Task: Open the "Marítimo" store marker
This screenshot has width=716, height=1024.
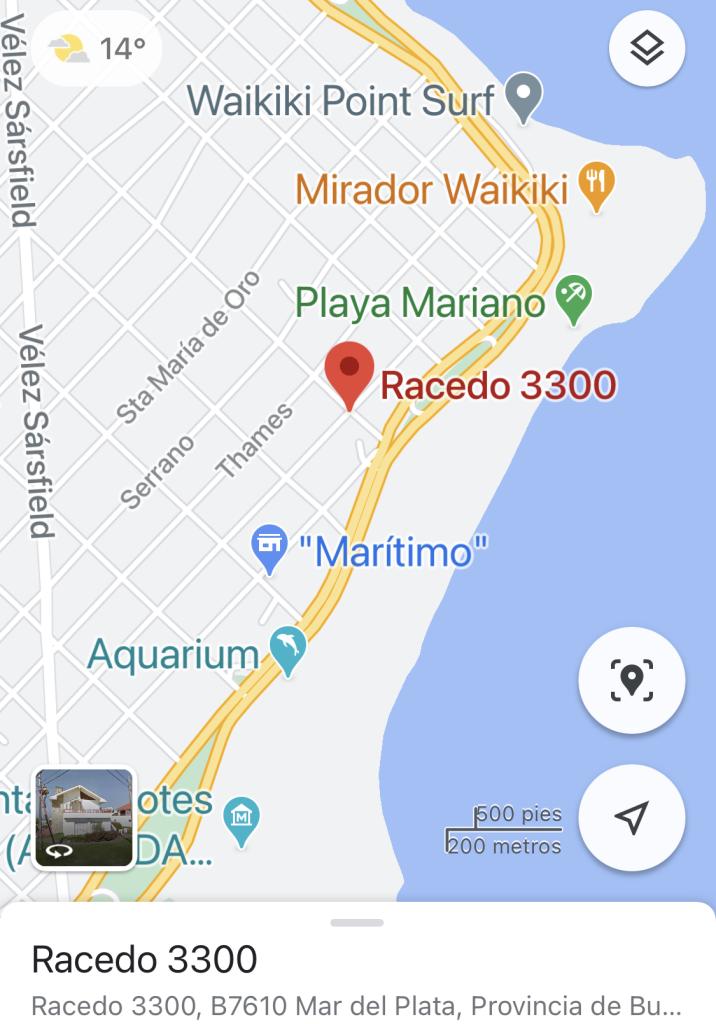Action: point(270,548)
